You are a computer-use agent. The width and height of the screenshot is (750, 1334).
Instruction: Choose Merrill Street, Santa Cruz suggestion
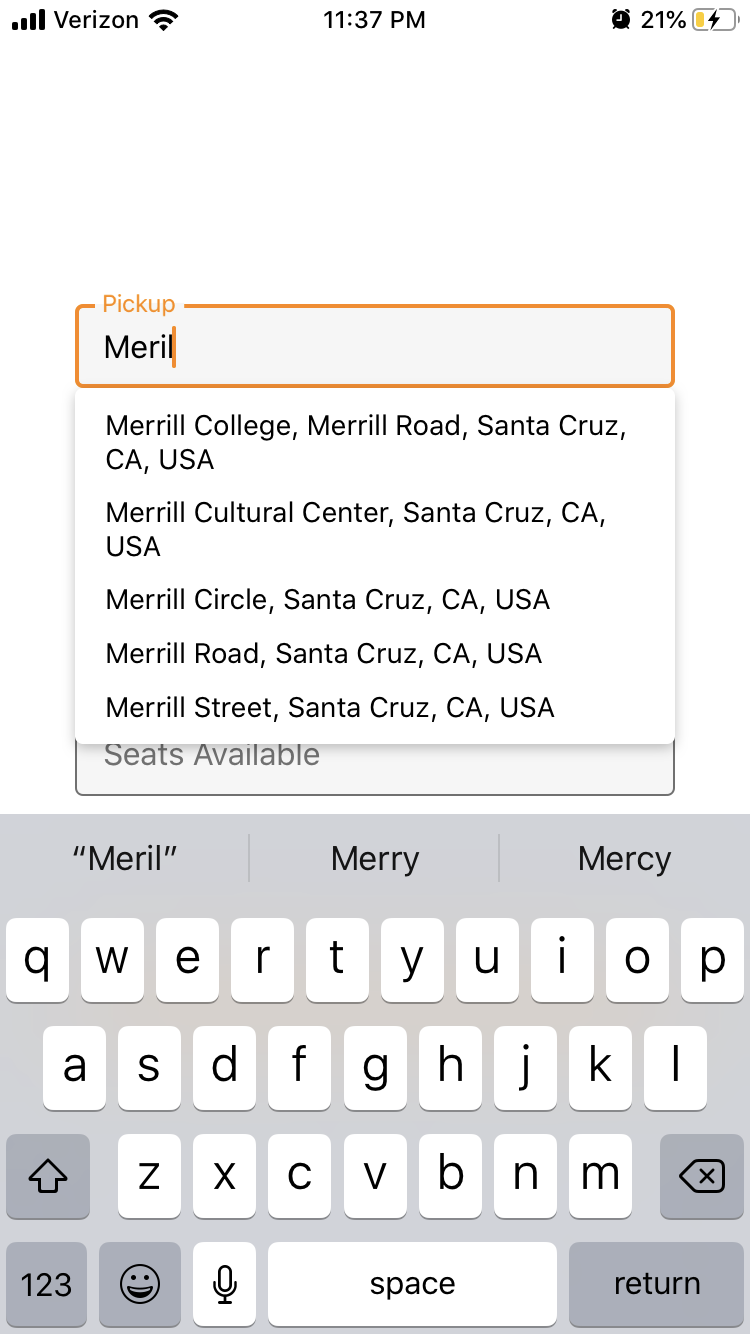pyautogui.click(x=330, y=708)
